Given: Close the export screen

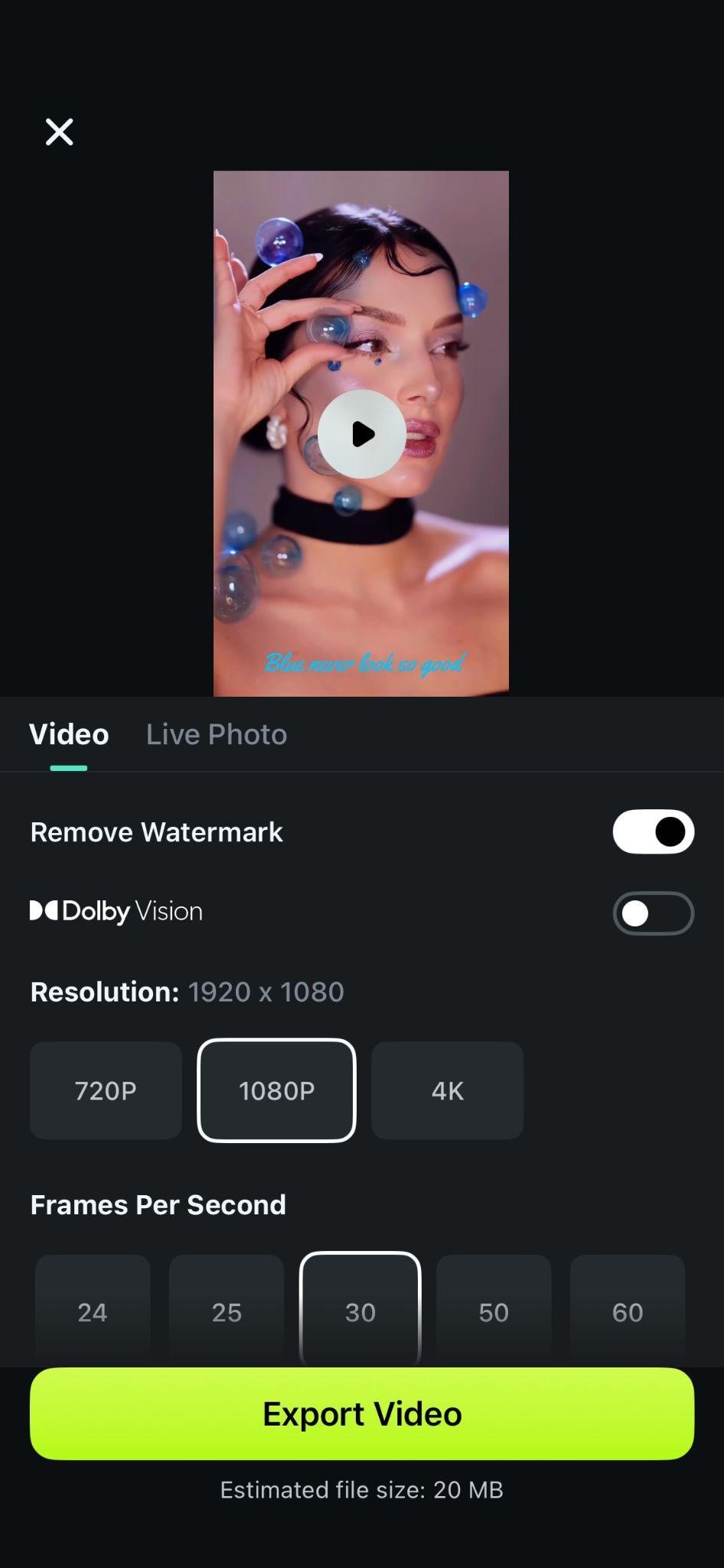Looking at the screenshot, I should click(x=59, y=131).
